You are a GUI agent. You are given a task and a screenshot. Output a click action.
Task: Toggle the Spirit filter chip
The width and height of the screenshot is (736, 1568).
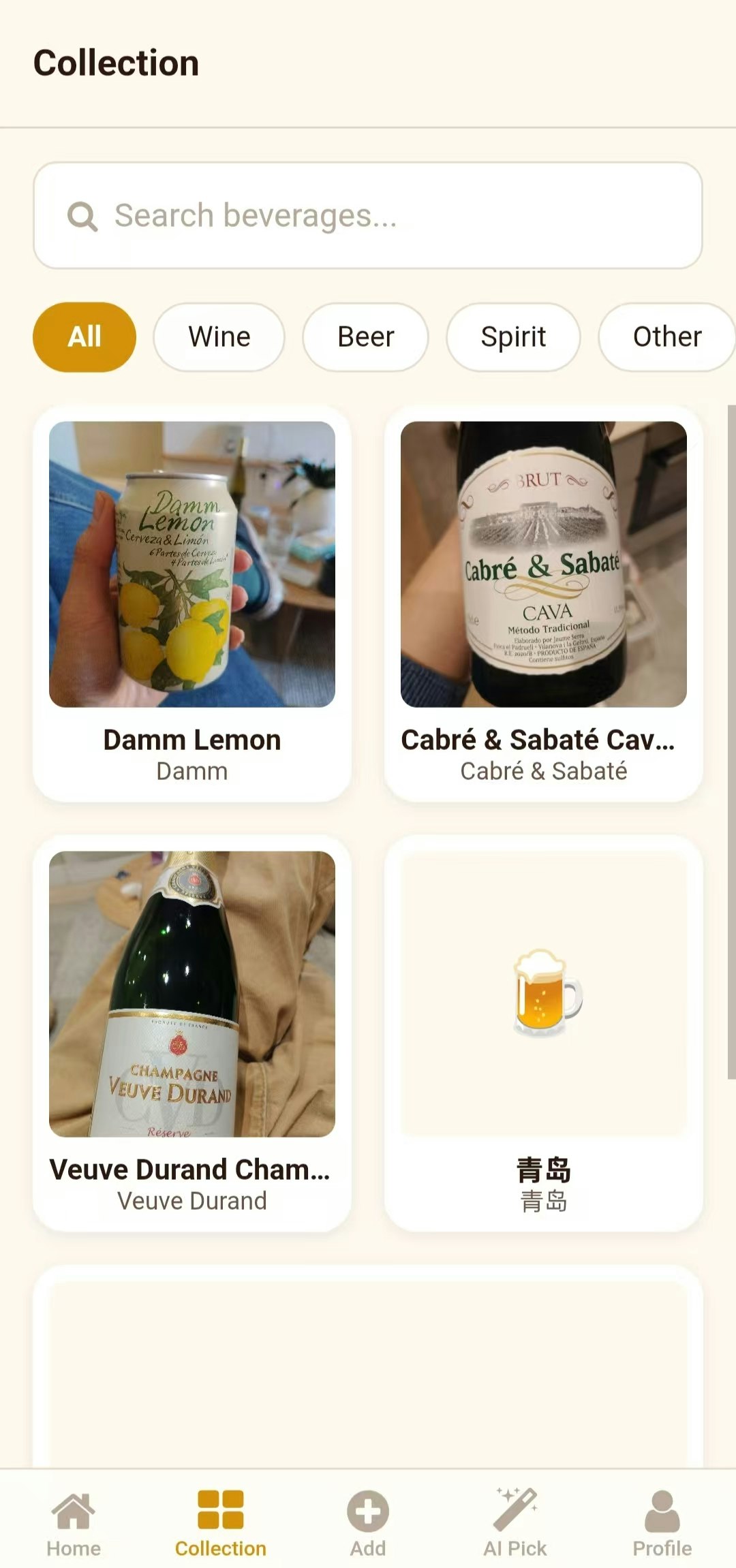(x=512, y=336)
